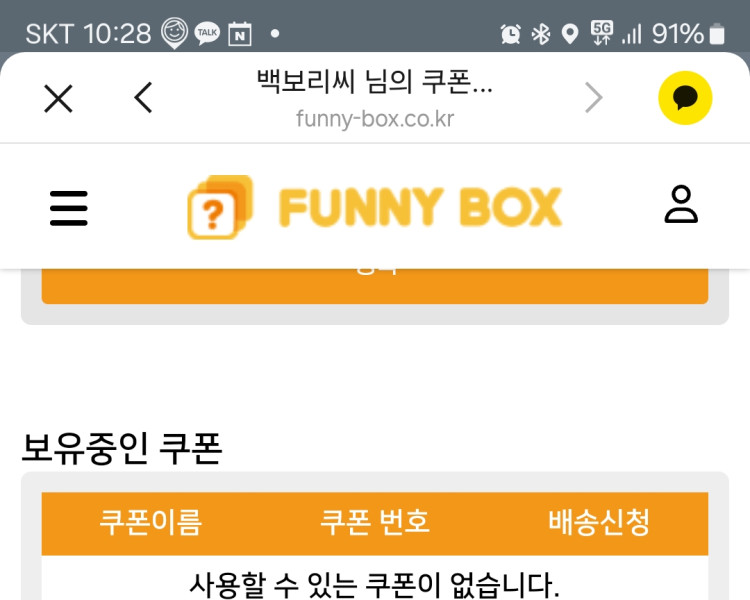Go back to the previous page
Viewport: 750px width, 600px height.
[x=144, y=98]
